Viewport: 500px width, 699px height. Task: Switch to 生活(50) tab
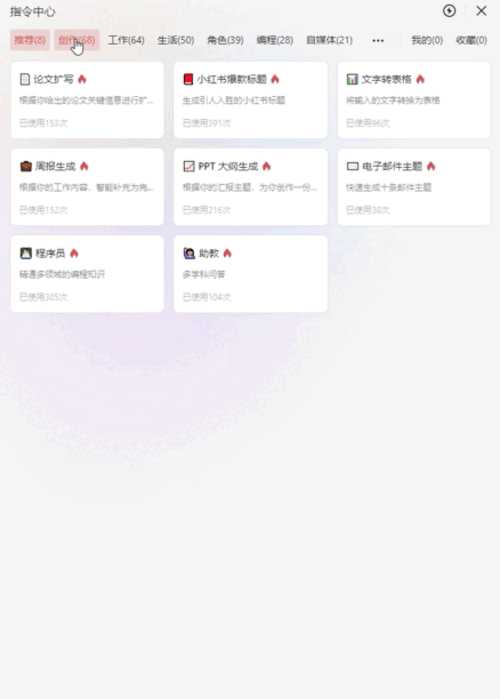pos(176,40)
